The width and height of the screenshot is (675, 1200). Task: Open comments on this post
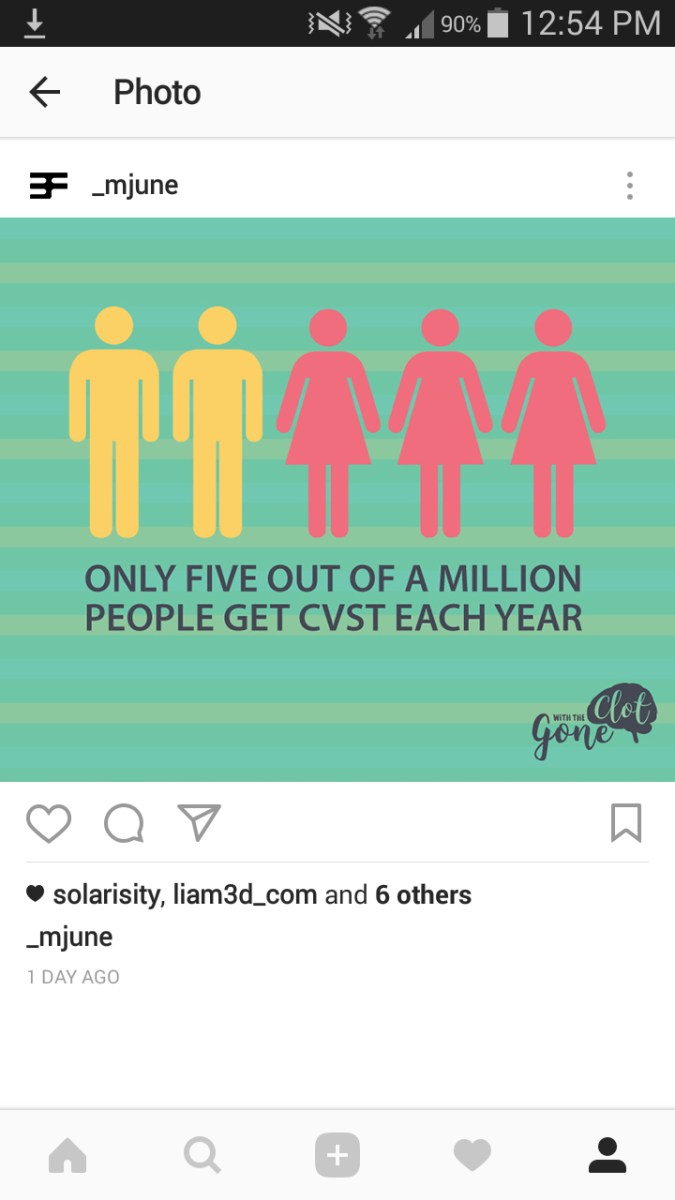(124, 823)
